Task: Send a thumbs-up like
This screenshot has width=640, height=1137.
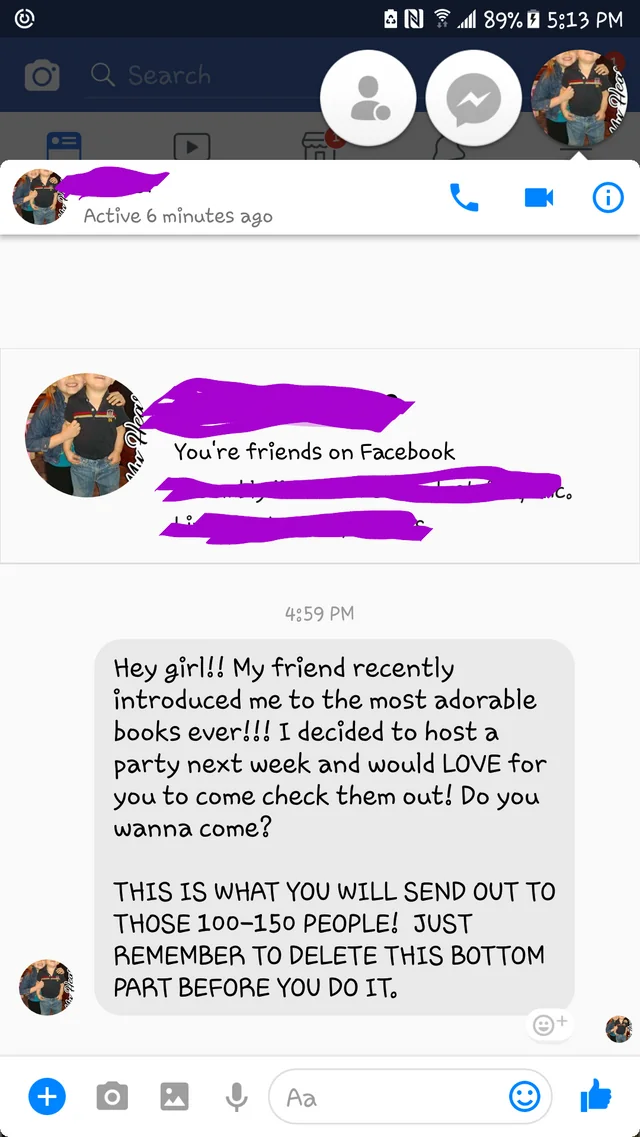Action: 596,1097
